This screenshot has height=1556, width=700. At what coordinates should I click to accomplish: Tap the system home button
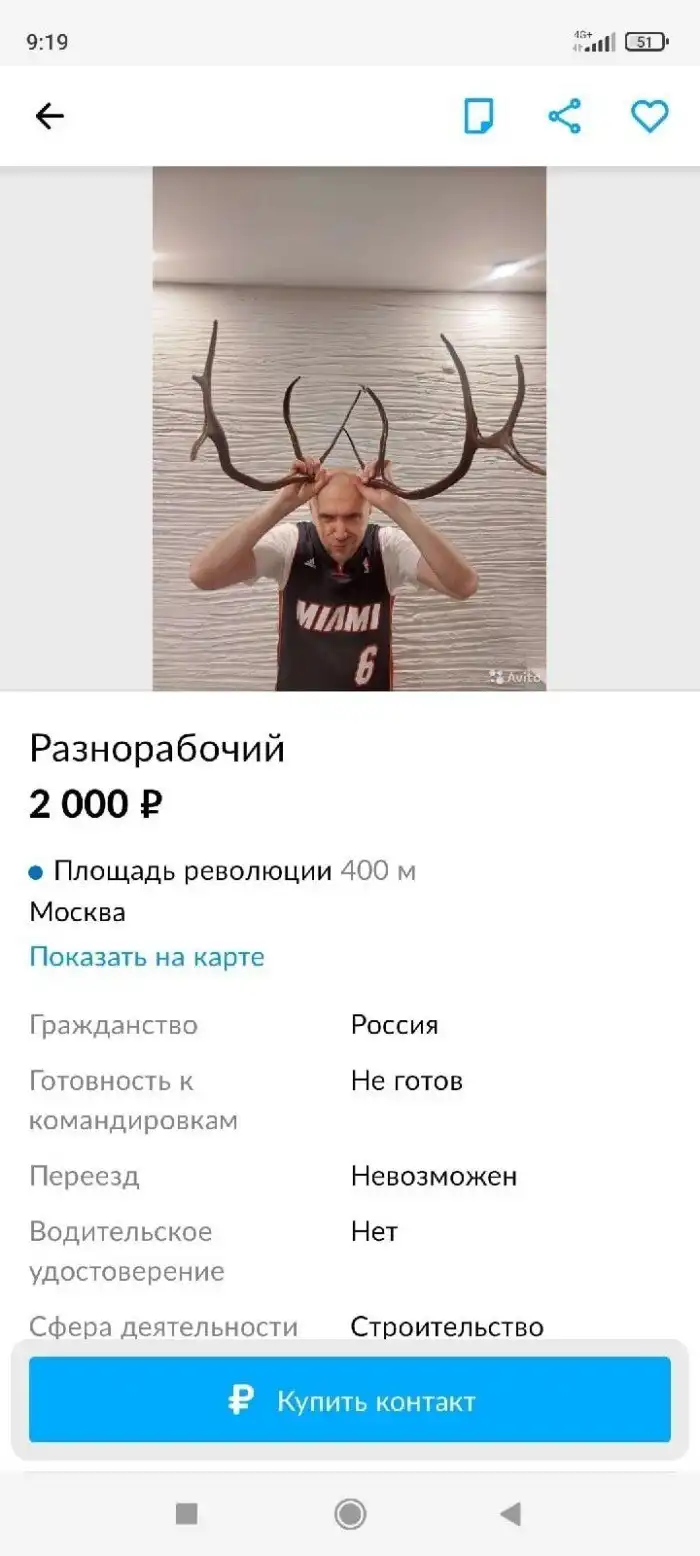350,1515
